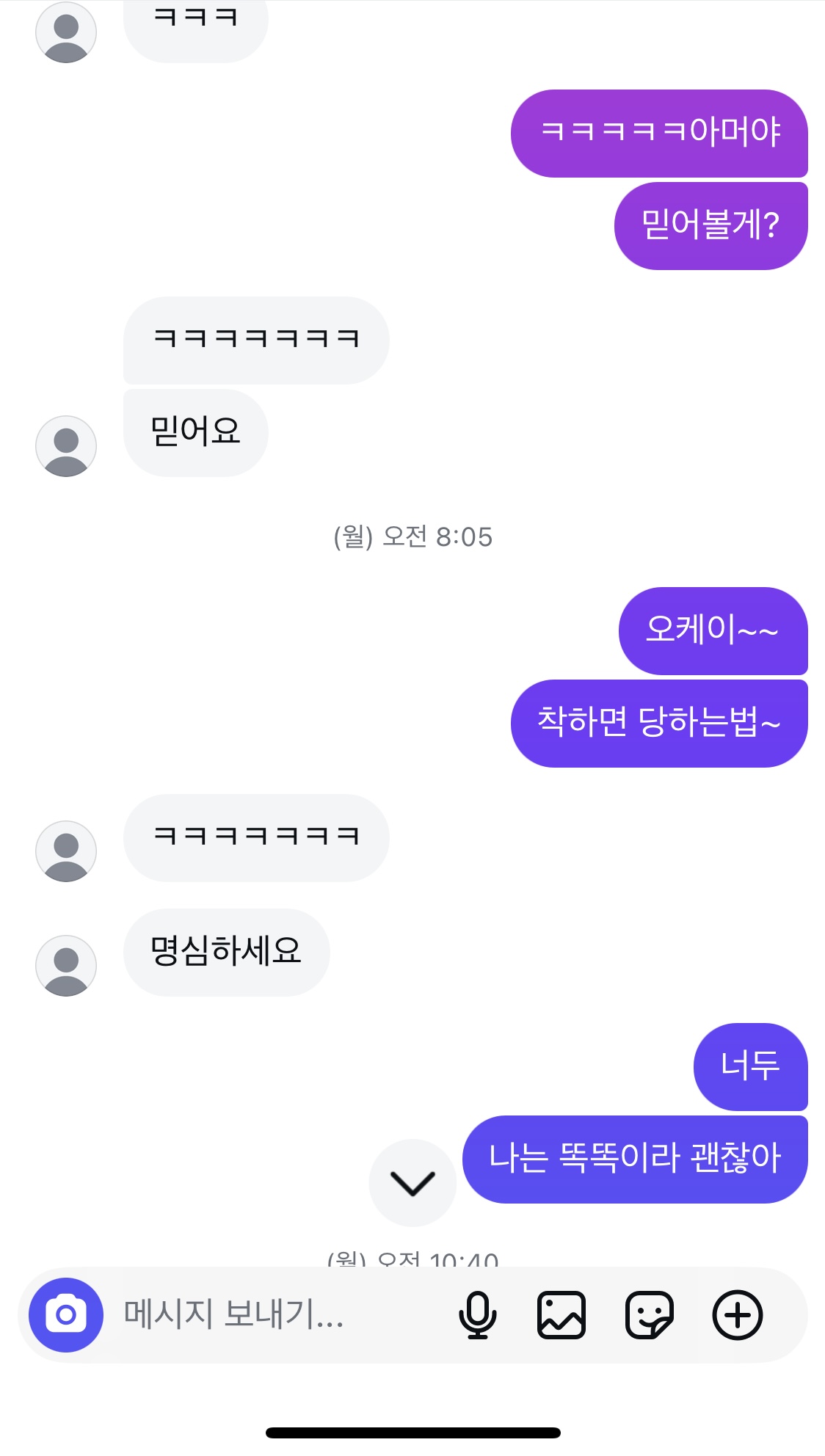
Task: Open the sender's profile picture beside 명심하세요
Action: pyautogui.click(x=66, y=965)
